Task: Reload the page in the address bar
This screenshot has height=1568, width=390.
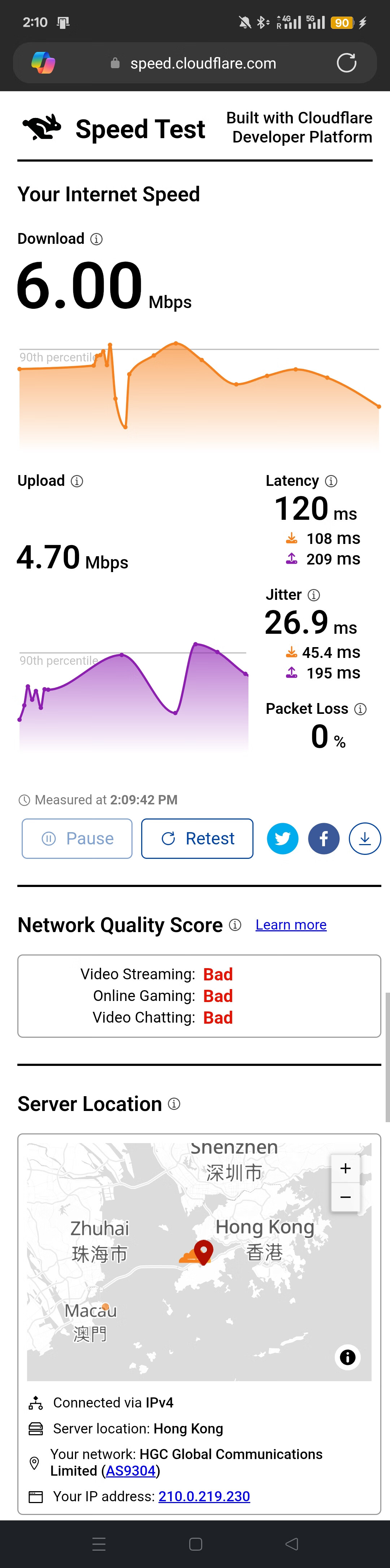Action: pos(346,63)
